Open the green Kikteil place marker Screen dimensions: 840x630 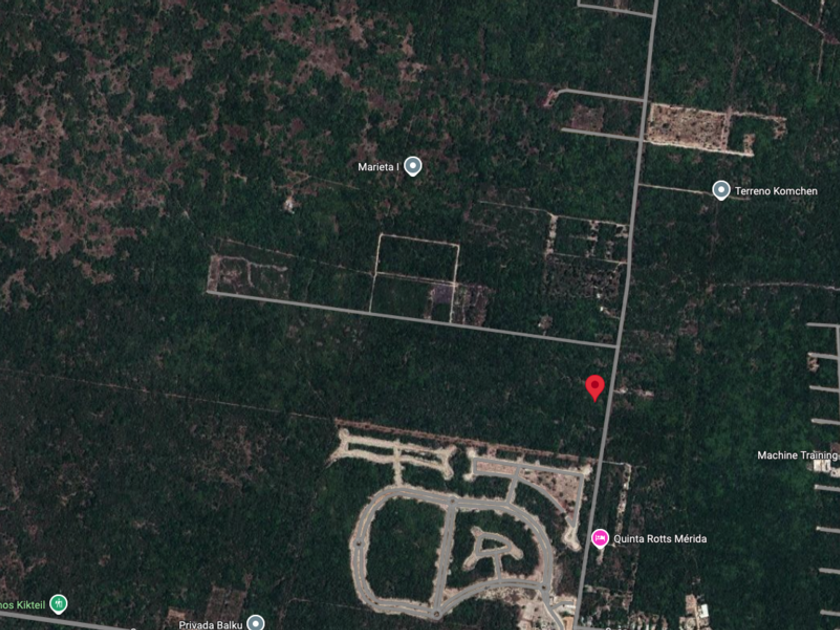pos(58,604)
